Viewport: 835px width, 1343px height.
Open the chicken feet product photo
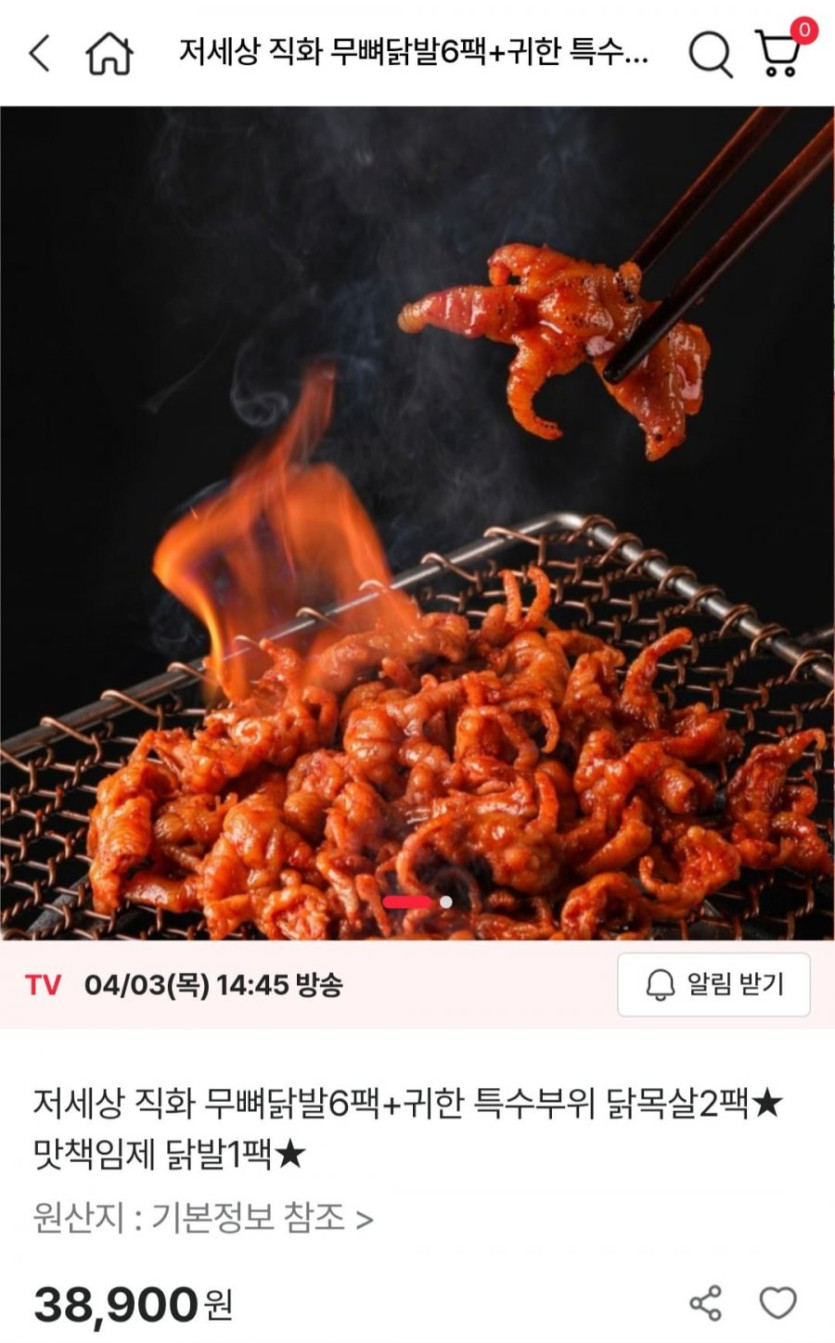[417, 522]
